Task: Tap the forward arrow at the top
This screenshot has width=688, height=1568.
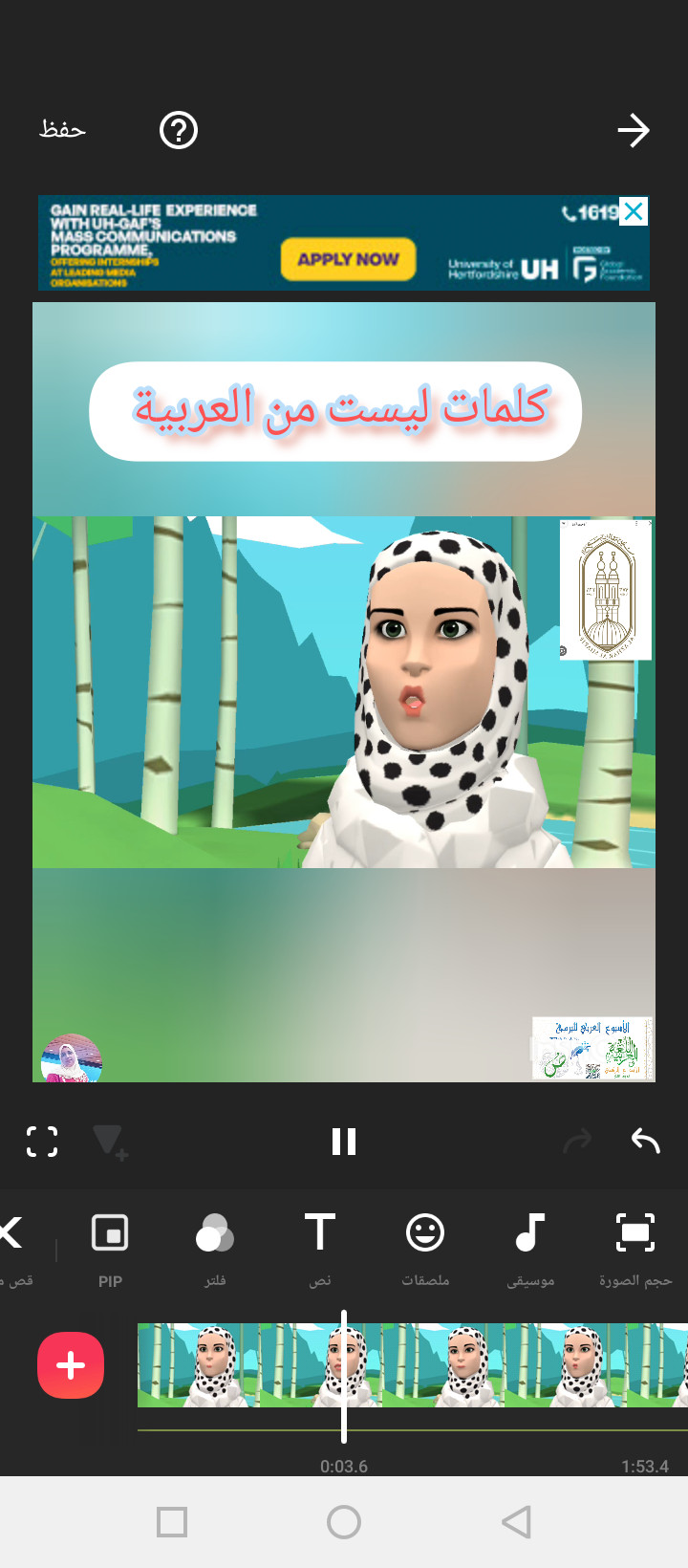Action: (x=633, y=130)
